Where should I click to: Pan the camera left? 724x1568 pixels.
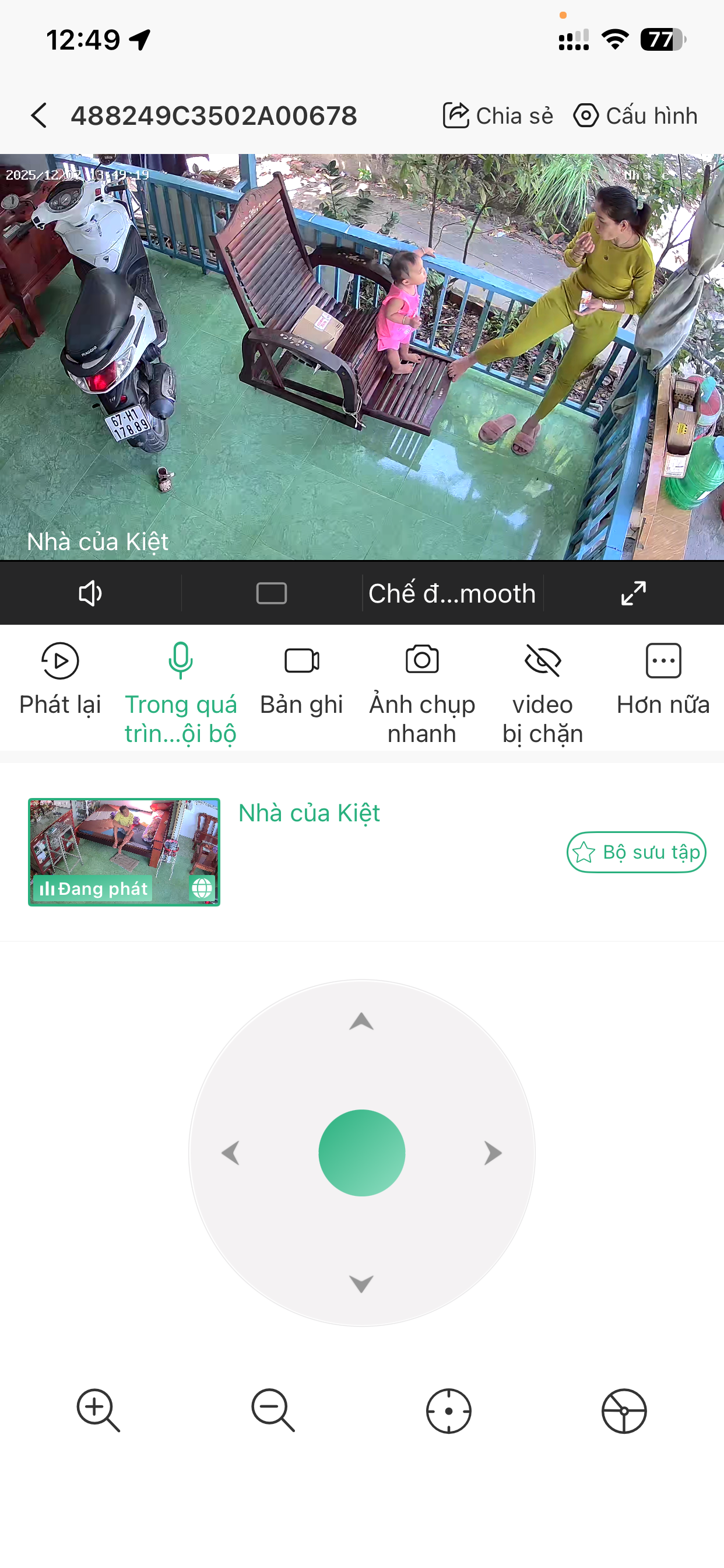tap(231, 1153)
